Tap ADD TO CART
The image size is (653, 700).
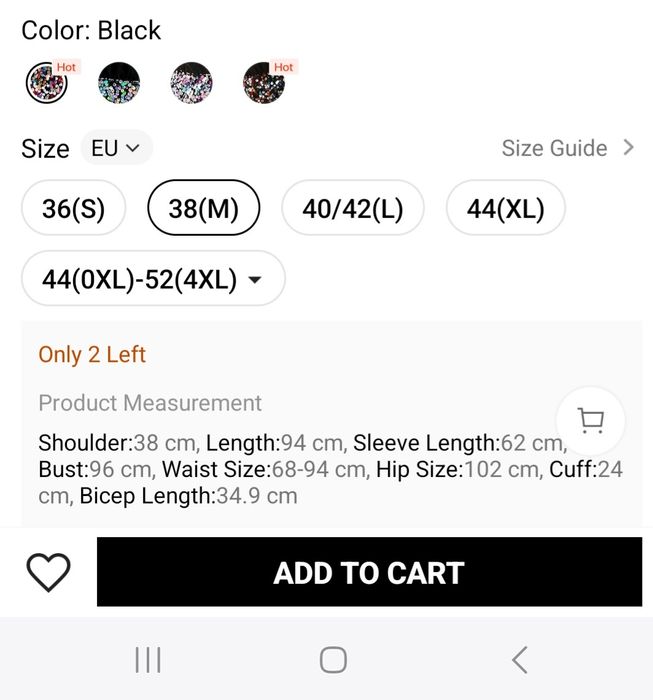pos(369,572)
